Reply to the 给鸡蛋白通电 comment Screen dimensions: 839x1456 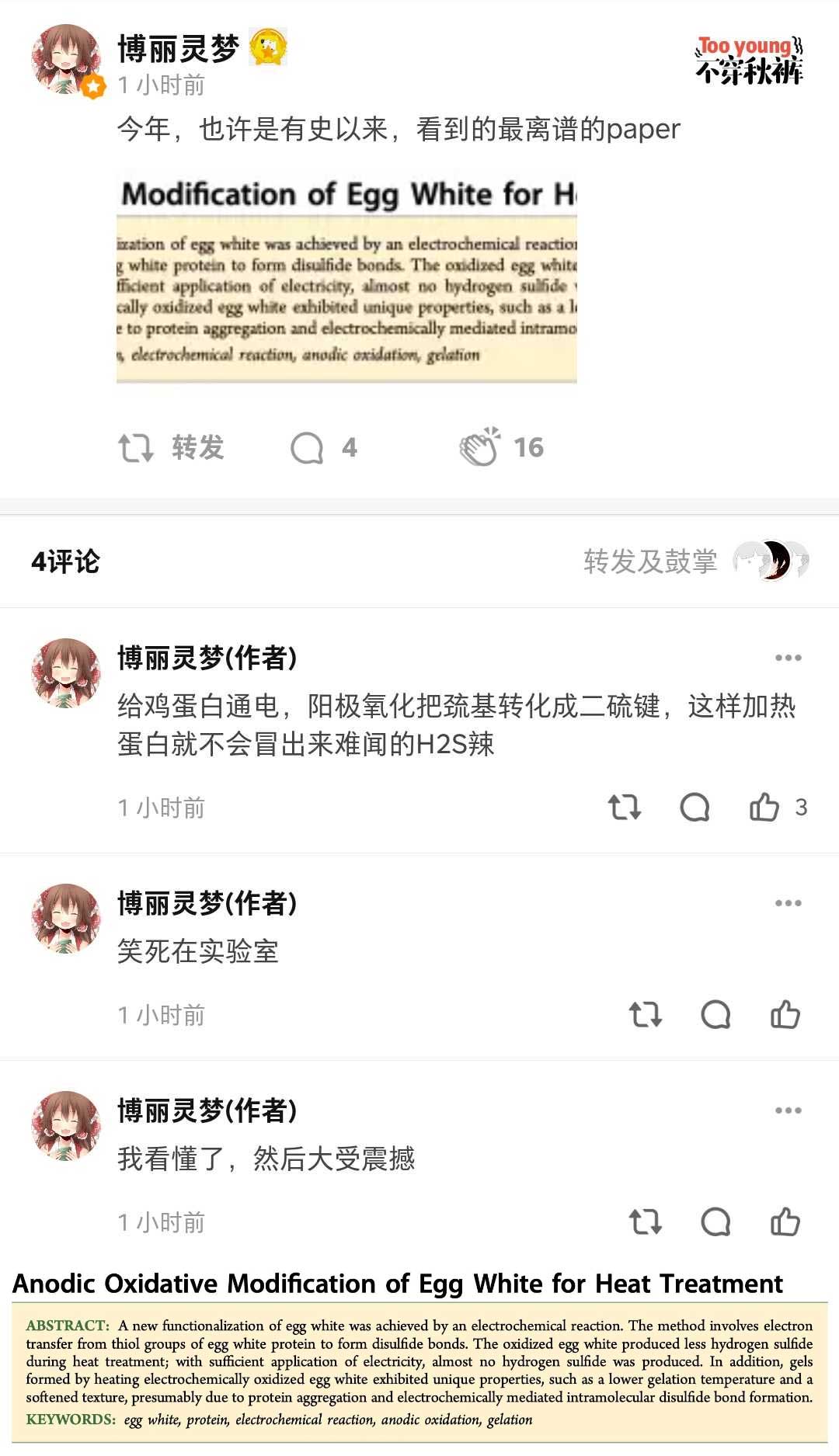pyautogui.click(x=695, y=808)
